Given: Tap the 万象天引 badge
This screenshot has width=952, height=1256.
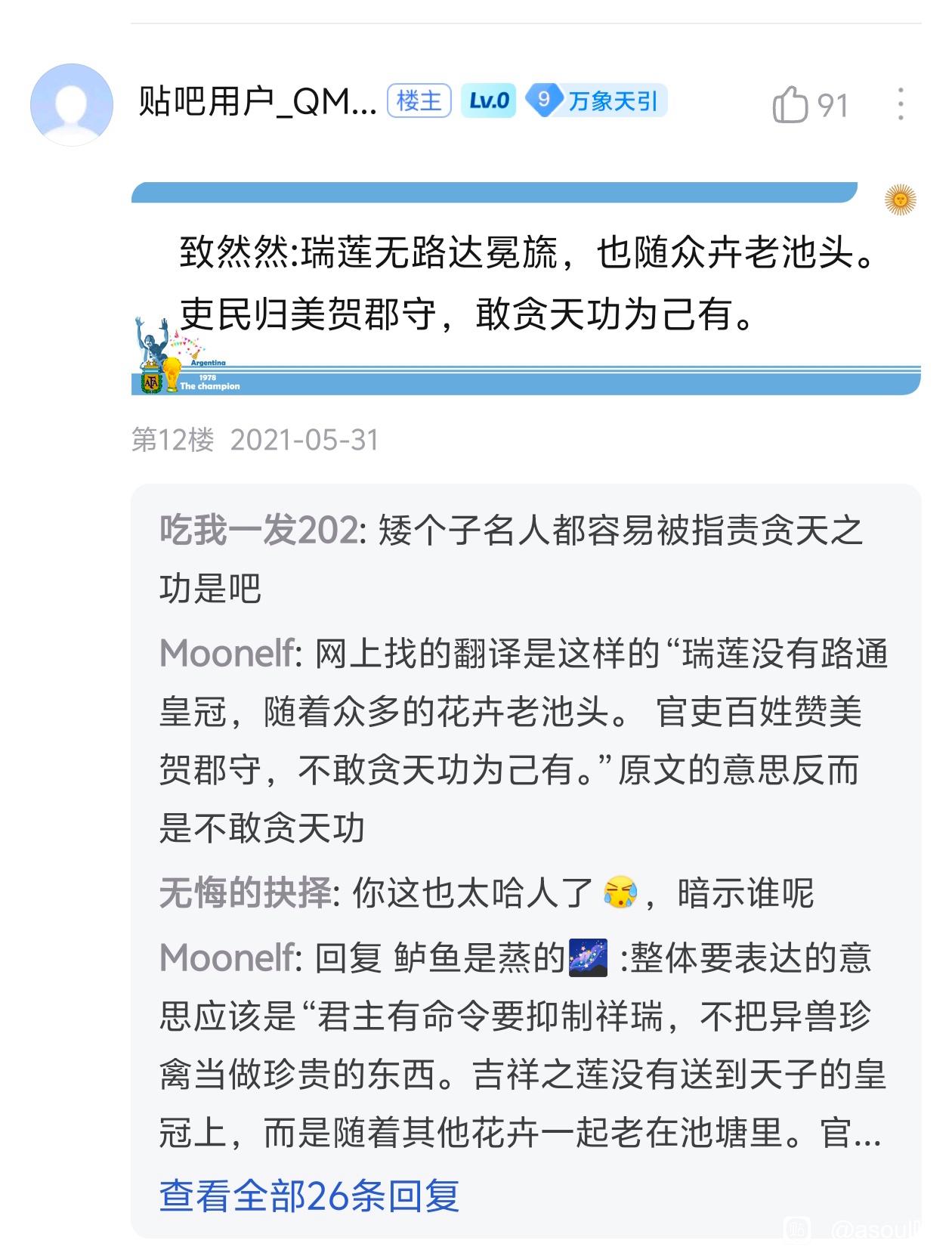Looking at the screenshot, I should click(597, 101).
